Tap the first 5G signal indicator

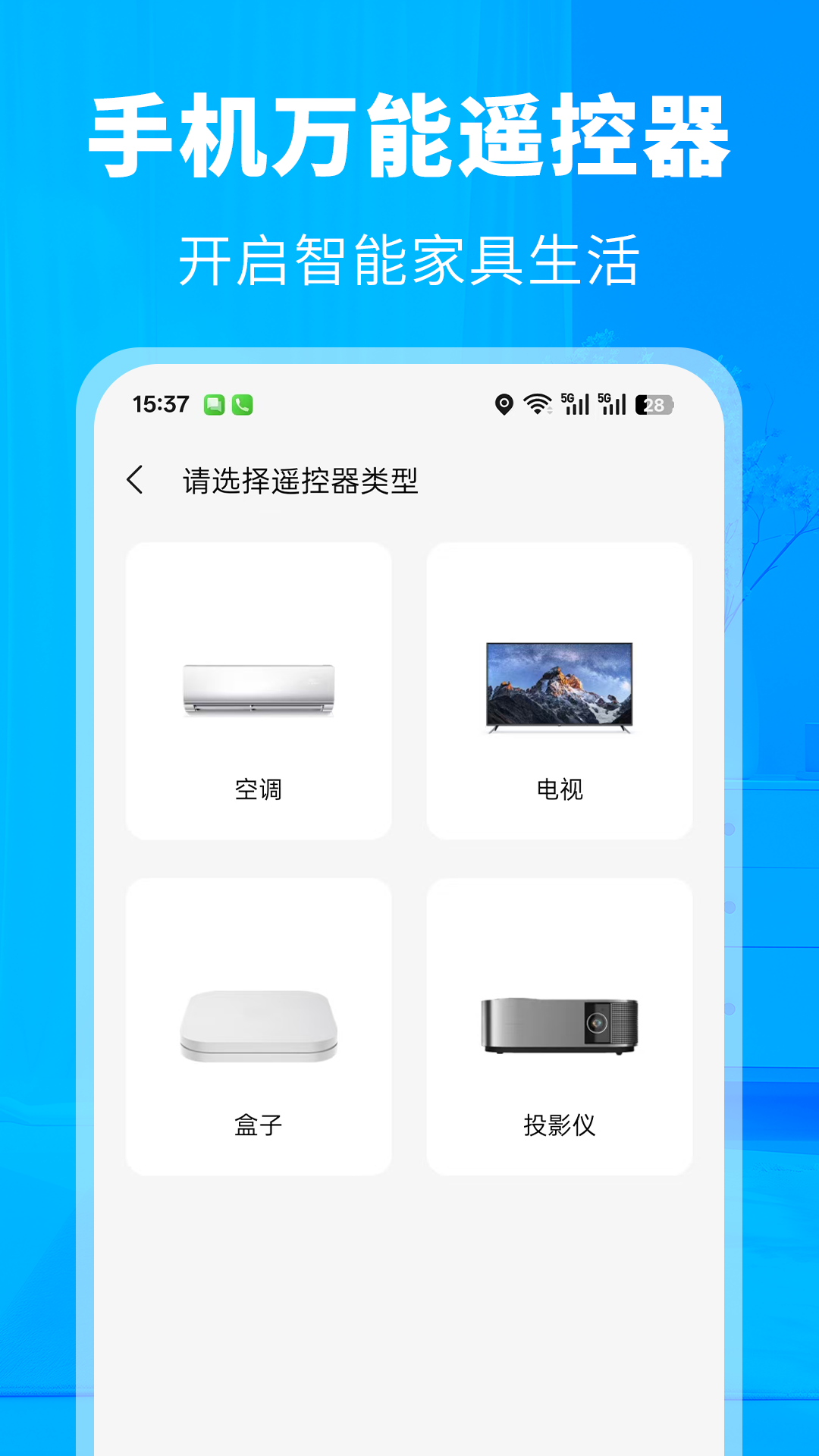[575, 405]
